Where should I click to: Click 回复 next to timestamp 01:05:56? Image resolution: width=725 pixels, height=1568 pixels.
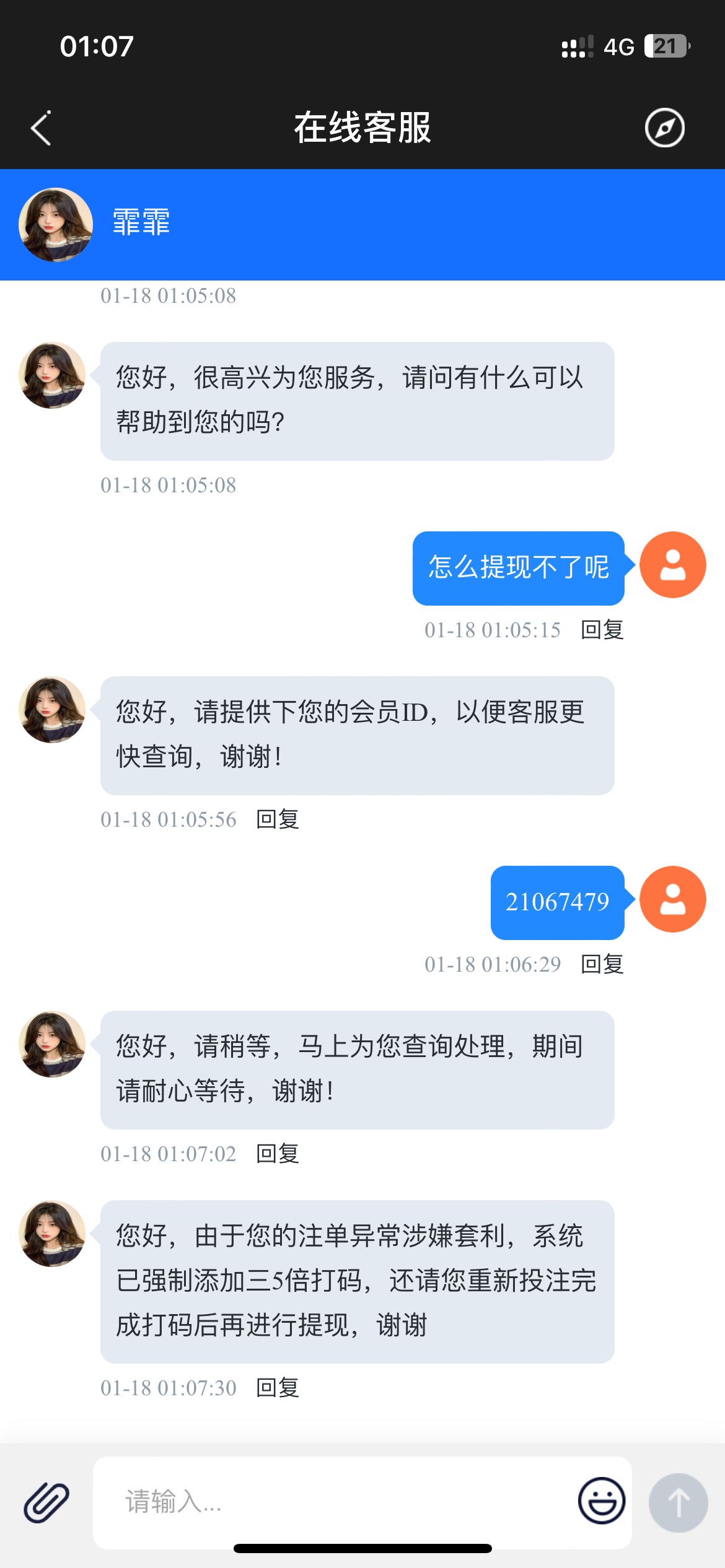pos(278,819)
